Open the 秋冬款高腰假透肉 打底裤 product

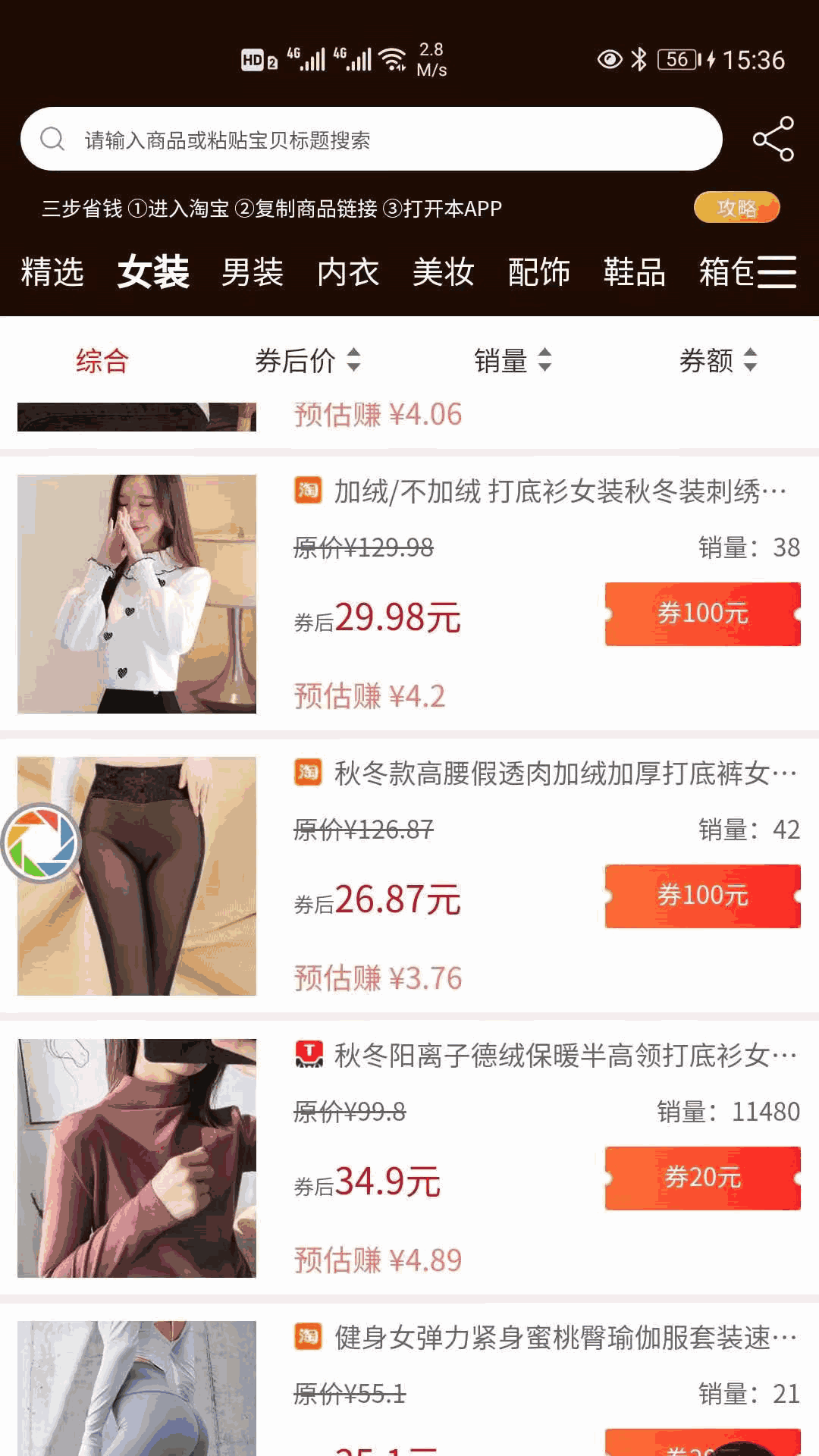(565, 773)
